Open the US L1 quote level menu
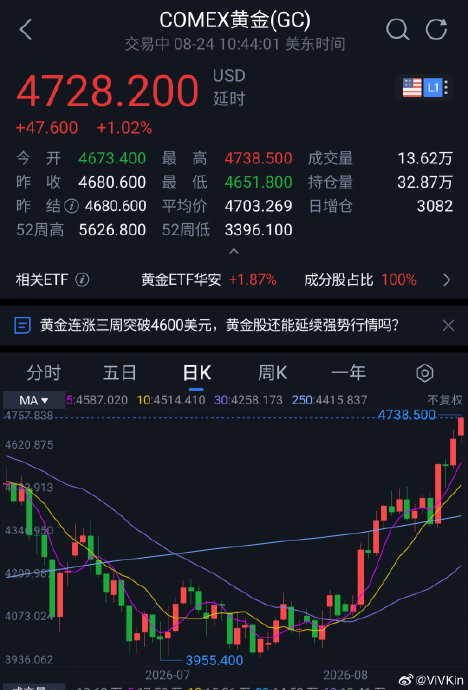468x690 pixels. point(425,88)
